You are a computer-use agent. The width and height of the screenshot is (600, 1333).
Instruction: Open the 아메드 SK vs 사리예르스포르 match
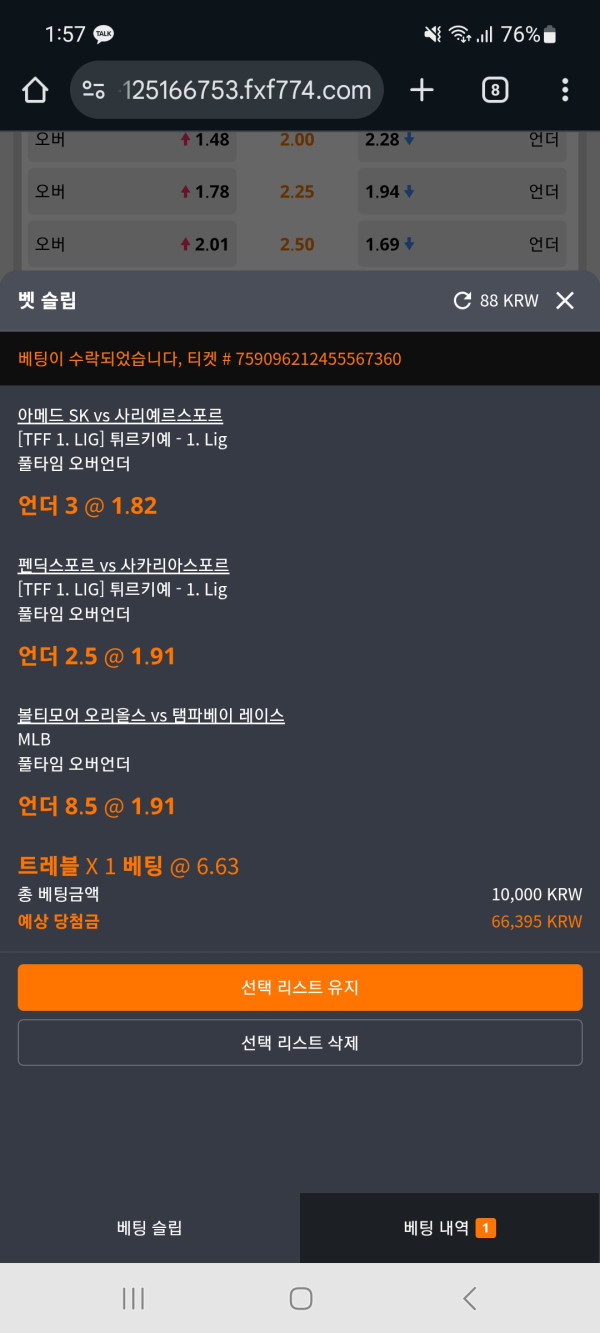click(x=120, y=415)
